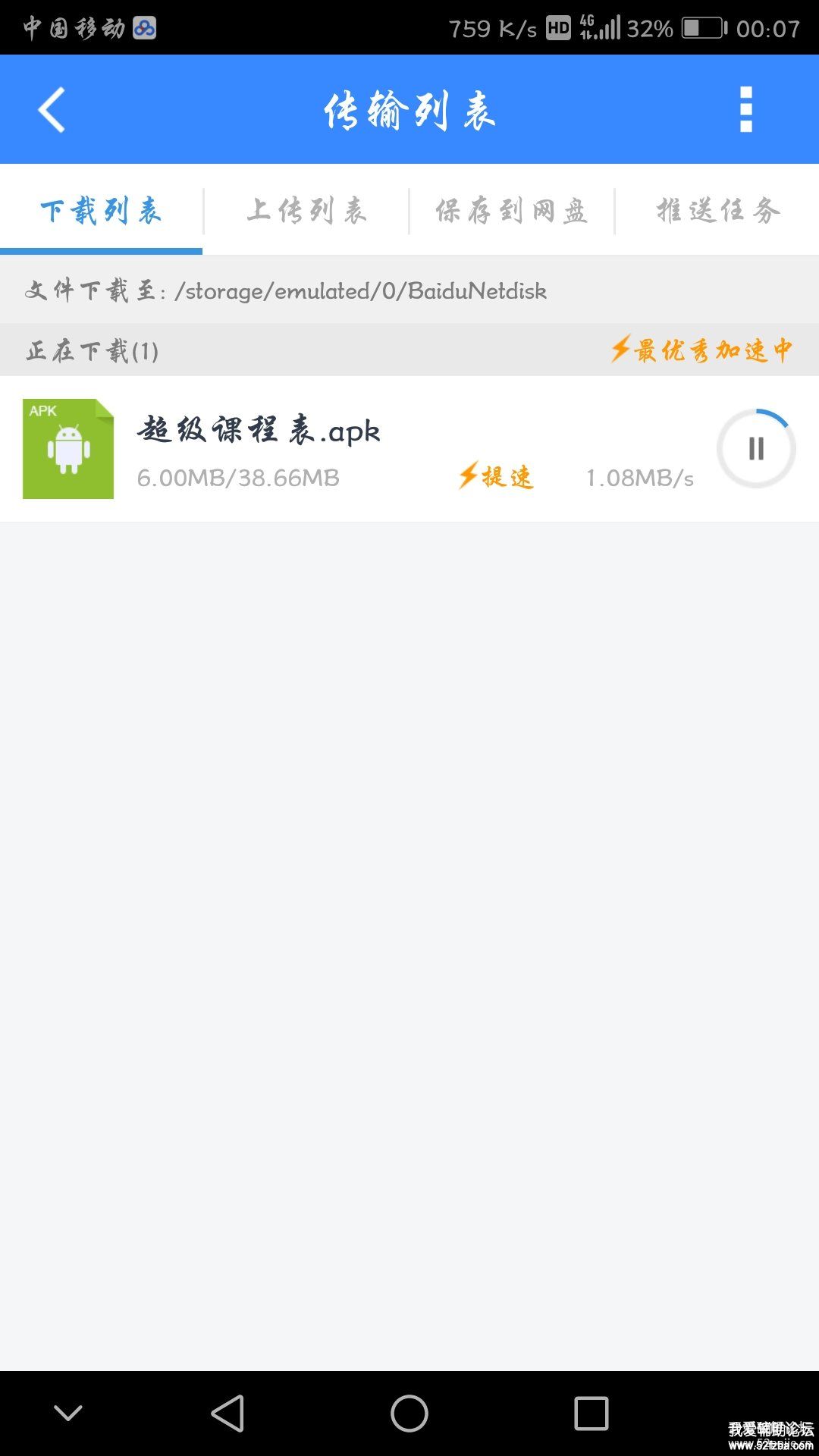
Task: Open the recent apps overview
Action: pos(591,1414)
